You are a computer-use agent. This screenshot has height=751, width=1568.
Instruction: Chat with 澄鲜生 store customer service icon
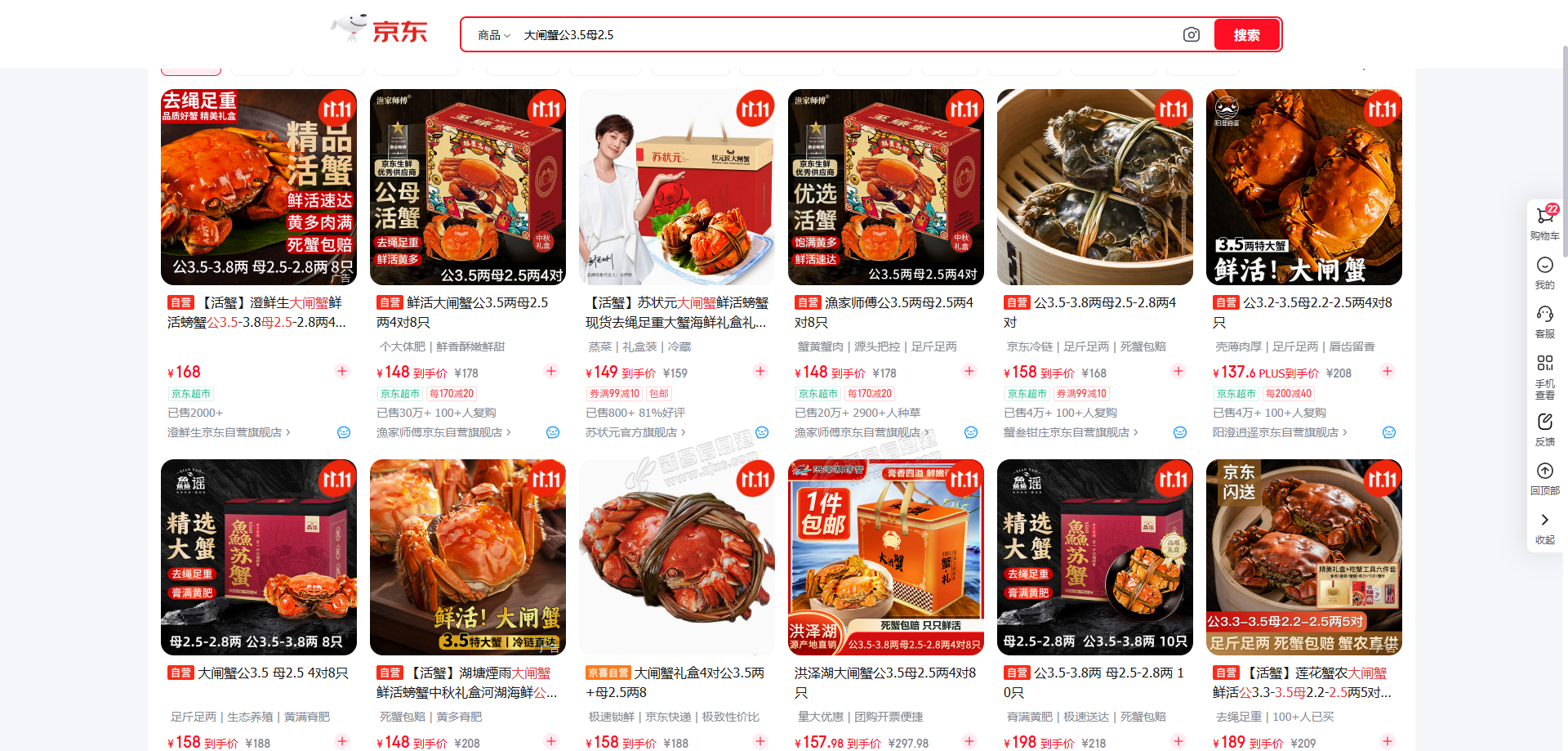point(344,432)
